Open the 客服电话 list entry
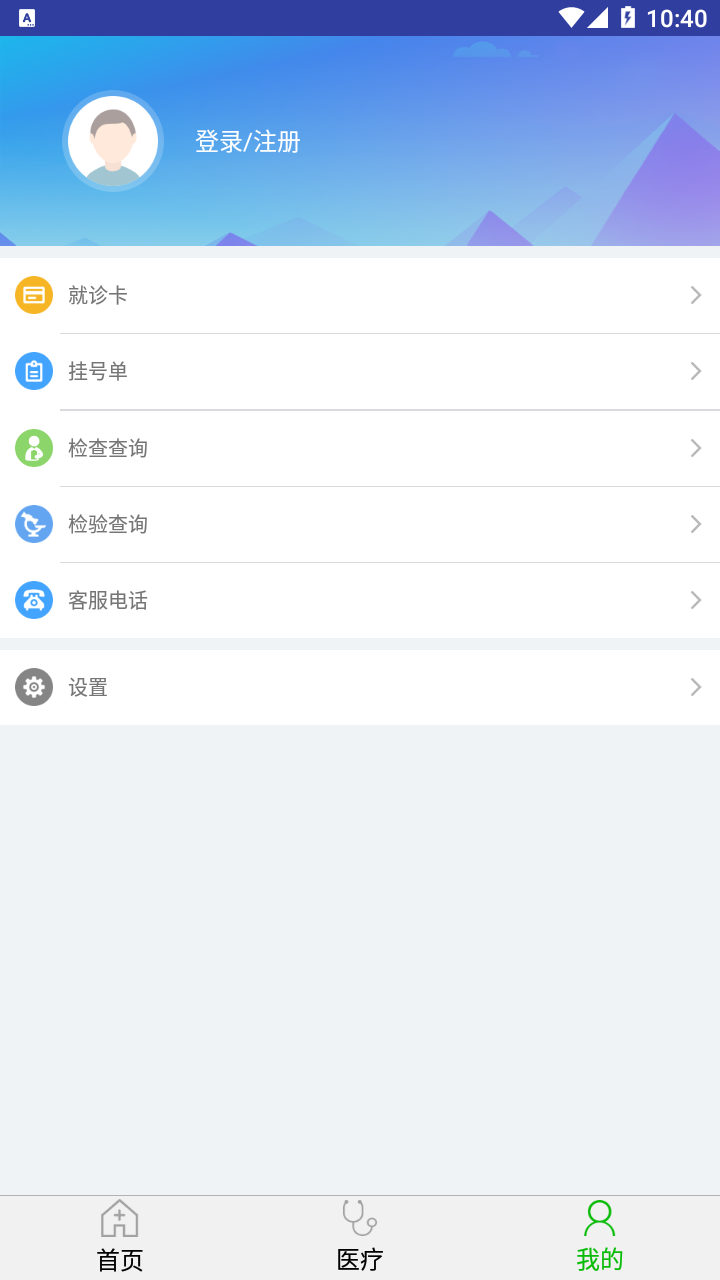Image resolution: width=720 pixels, height=1280 pixels. [360, 600]
